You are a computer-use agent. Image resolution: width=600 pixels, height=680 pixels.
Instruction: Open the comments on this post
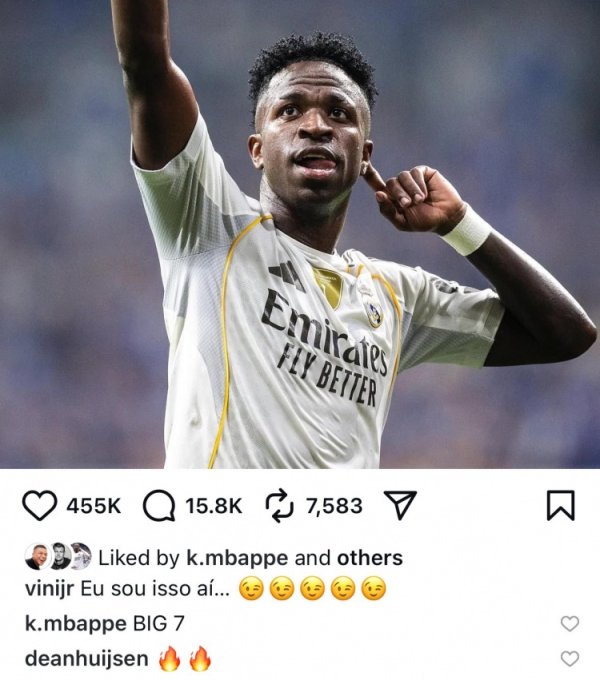click(x=159, y=506)
